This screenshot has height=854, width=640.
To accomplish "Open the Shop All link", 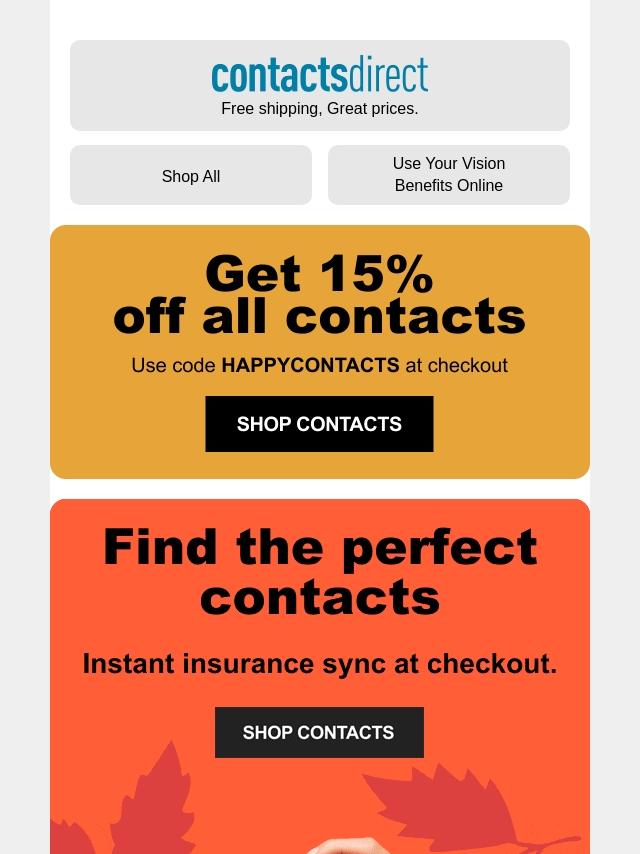I will point(191,176).
